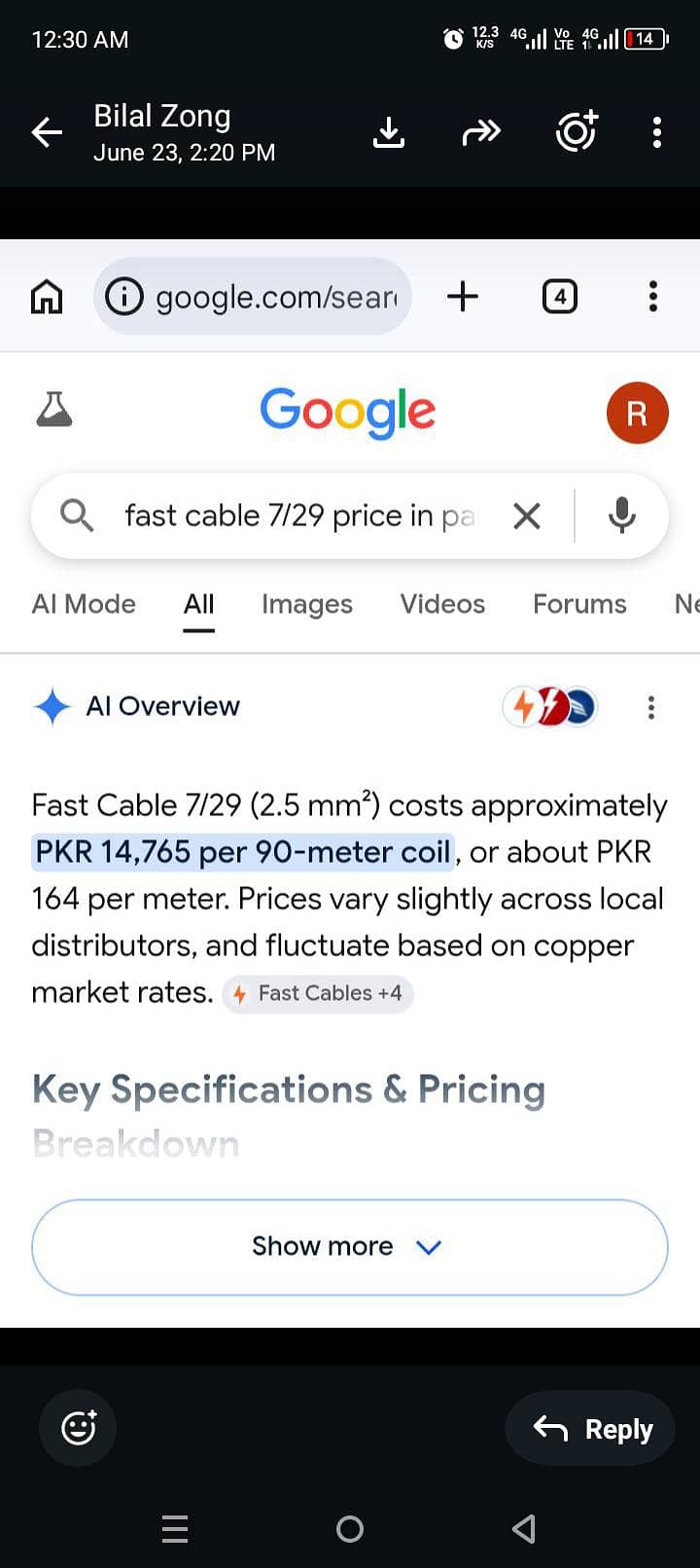
Task: Share the image to status
Action: coord(577,131)
